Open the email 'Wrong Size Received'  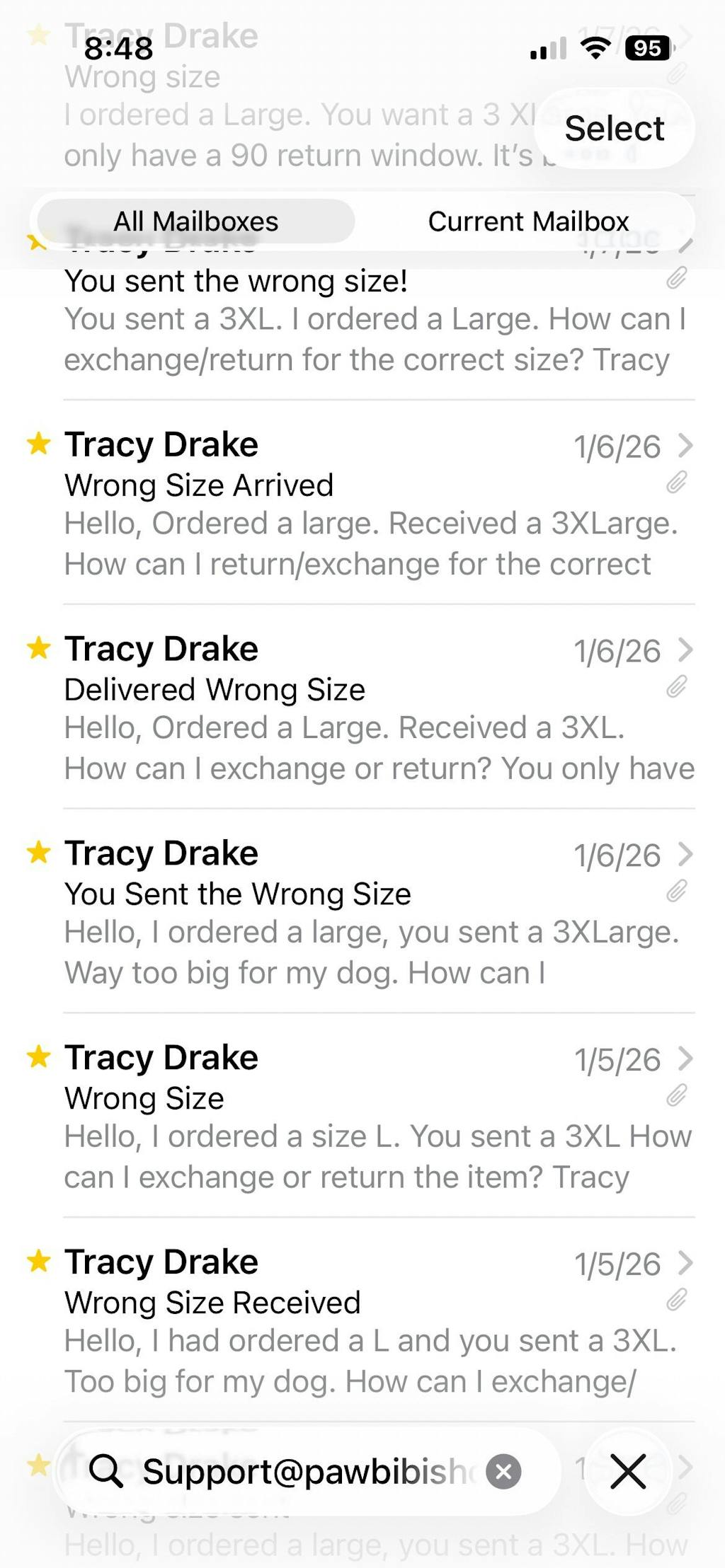click(x=368, y=1322)
